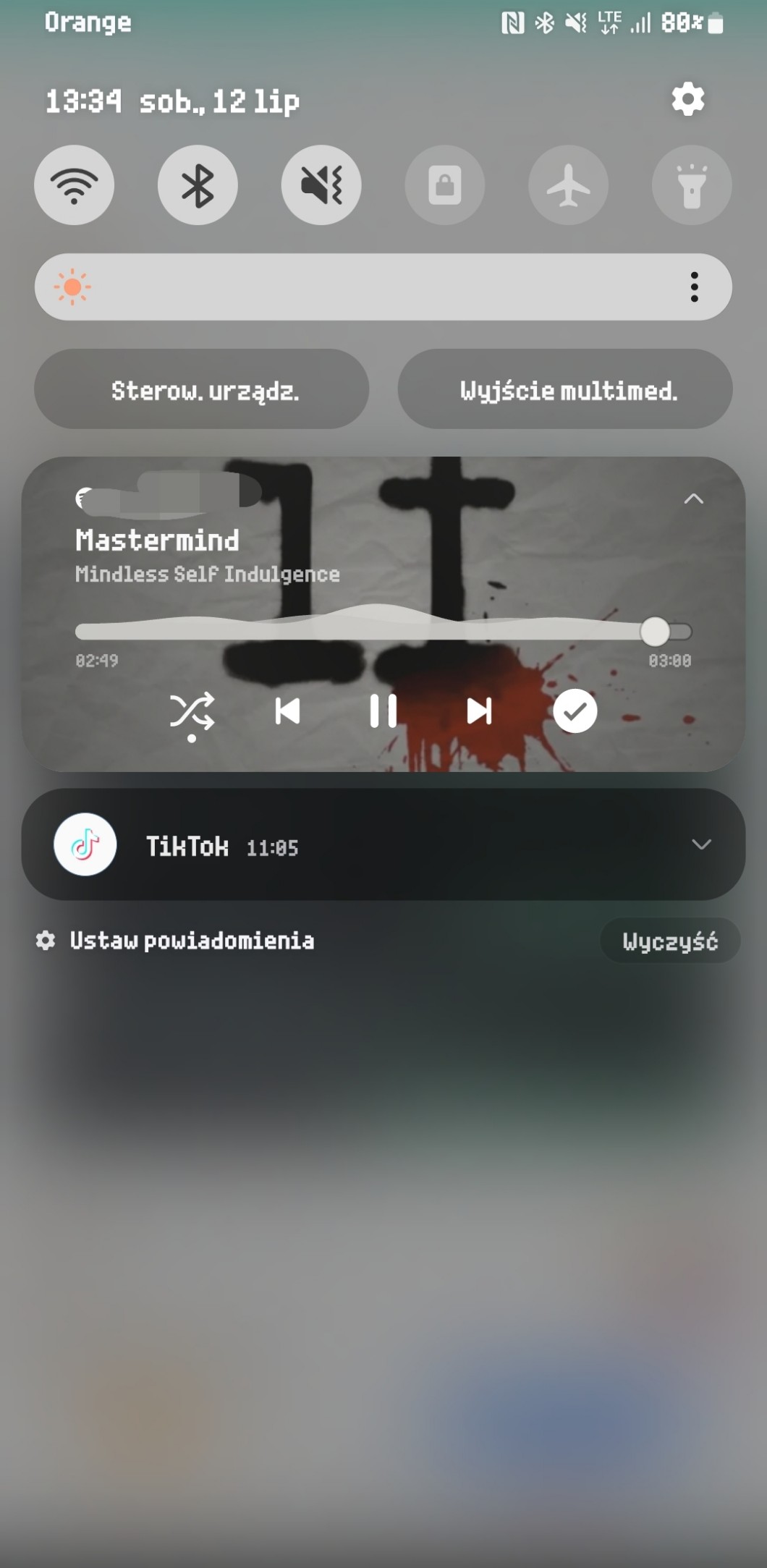Toggle shuffle in the media player
Viewport: 767px width, 1568px height.
[192, 711]
